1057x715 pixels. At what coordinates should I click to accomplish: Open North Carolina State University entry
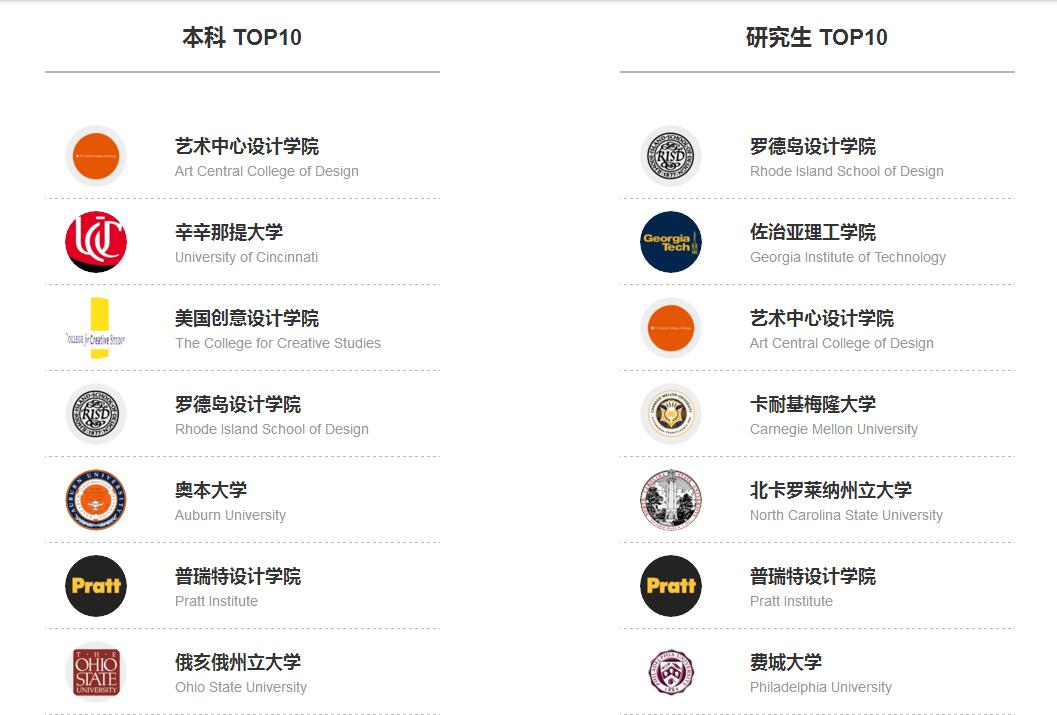[x=831, y=491]
